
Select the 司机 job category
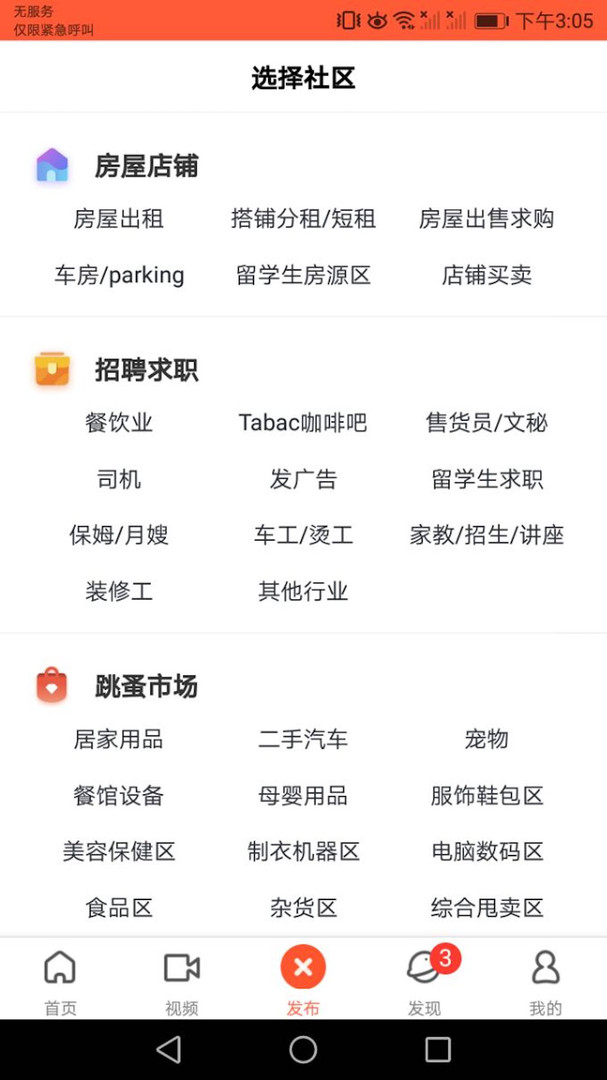click(119, 479)
